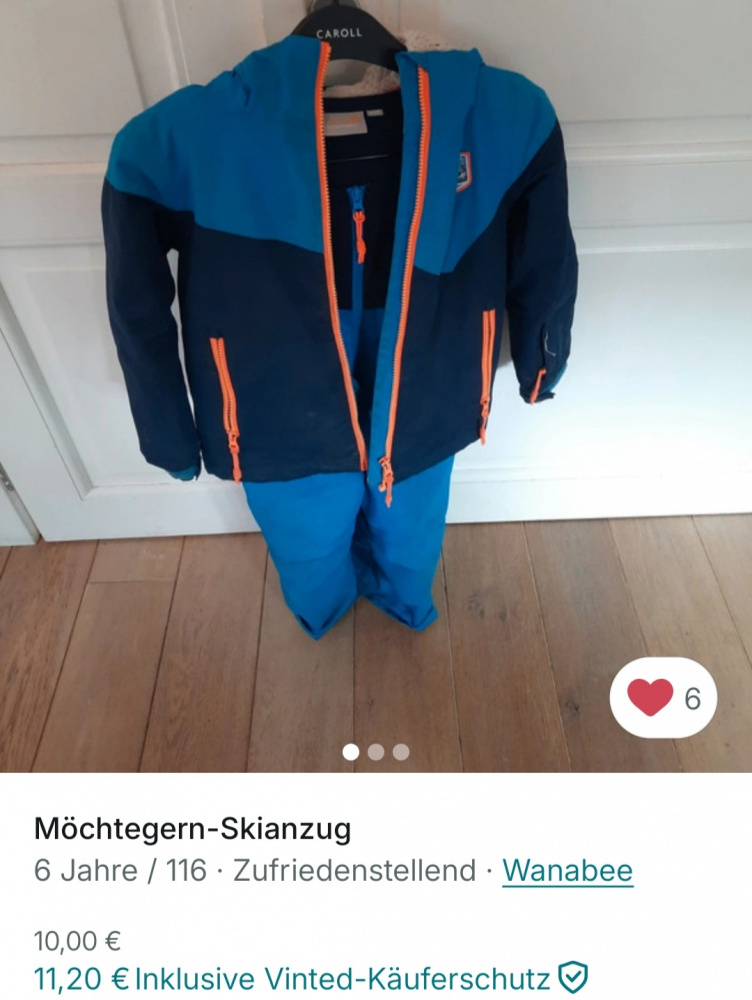Open the Wanabee brand link
The image size is (752, 1000).
point(567,871)
